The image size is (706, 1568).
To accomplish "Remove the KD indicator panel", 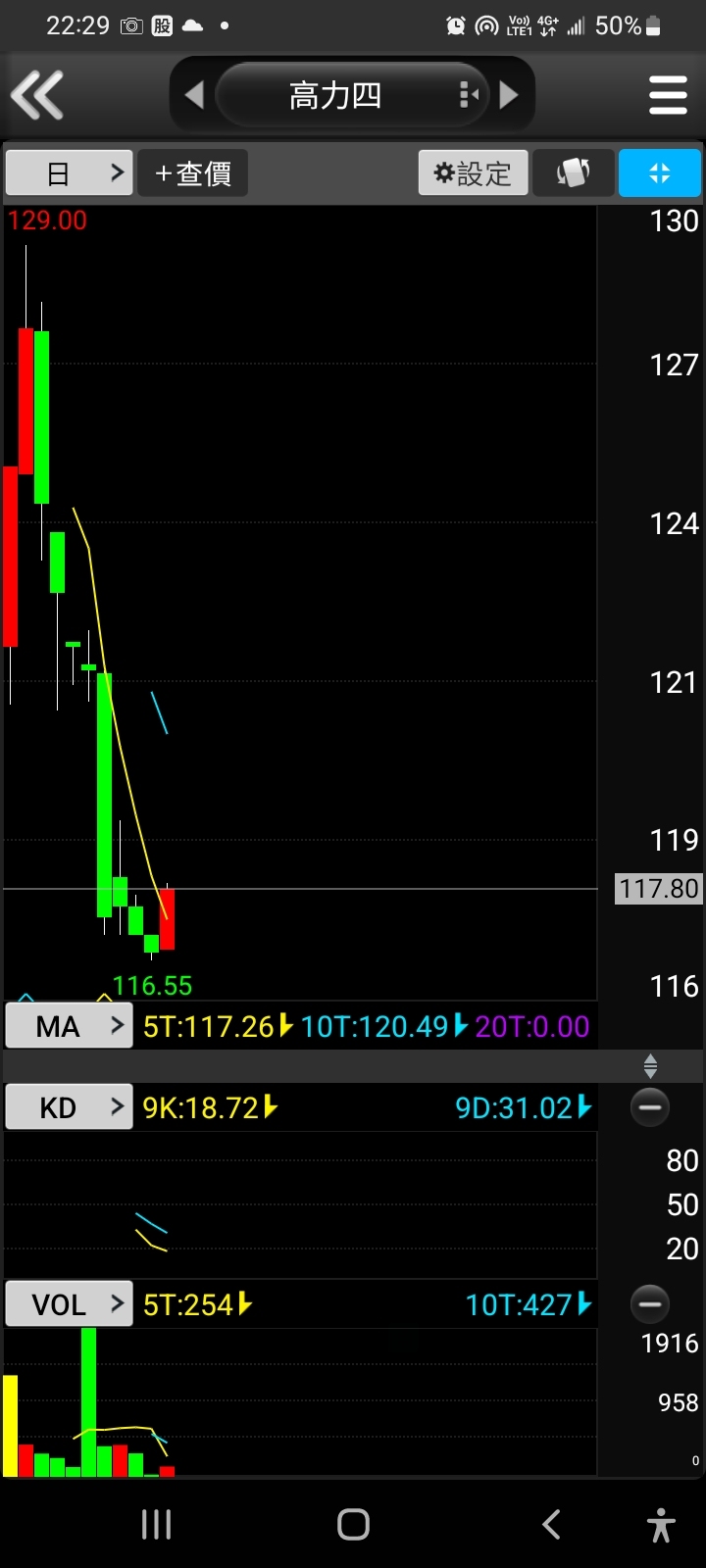I will pos(649,1107).
